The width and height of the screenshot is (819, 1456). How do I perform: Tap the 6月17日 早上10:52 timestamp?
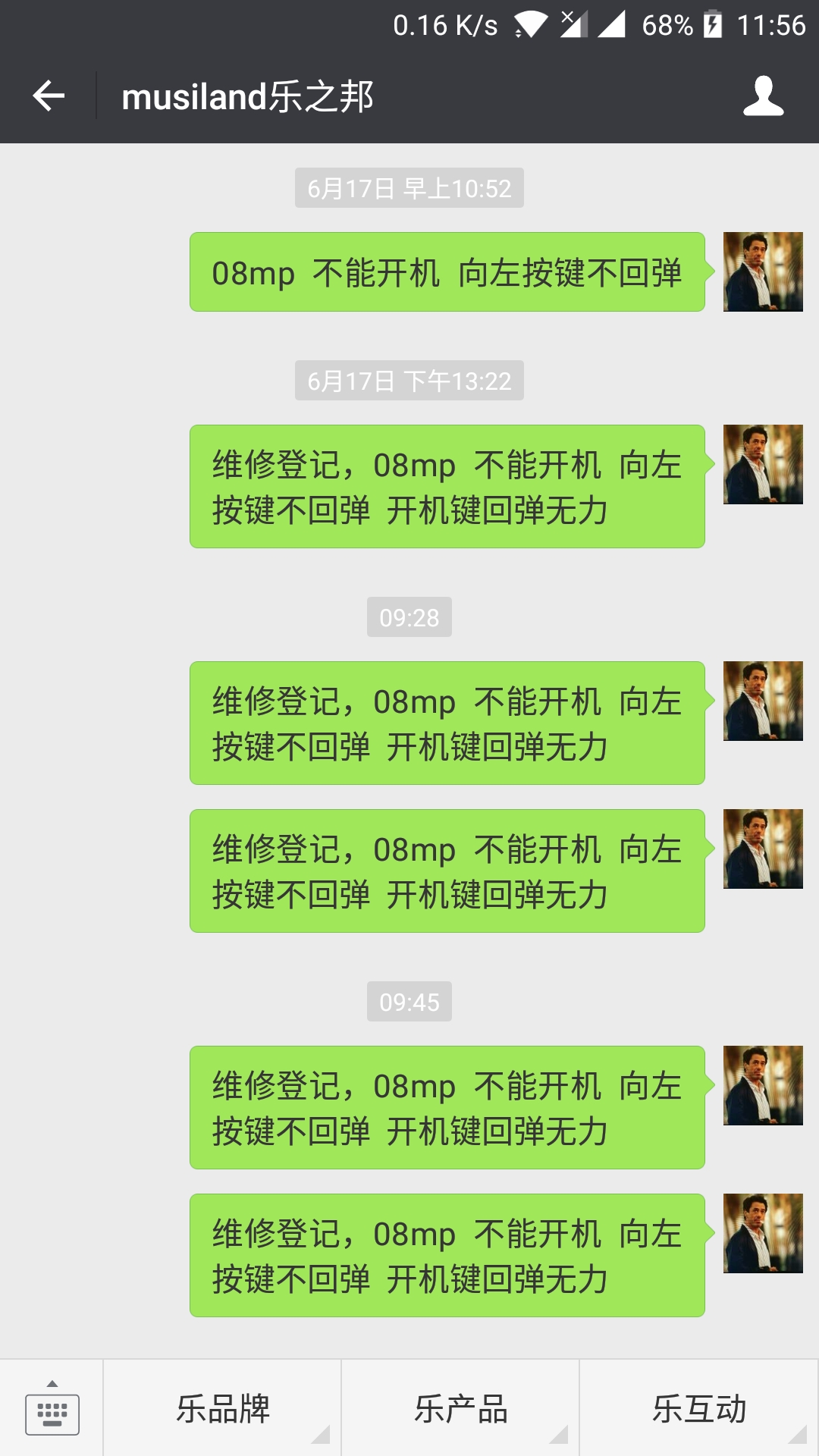click(x=409, y=190)
